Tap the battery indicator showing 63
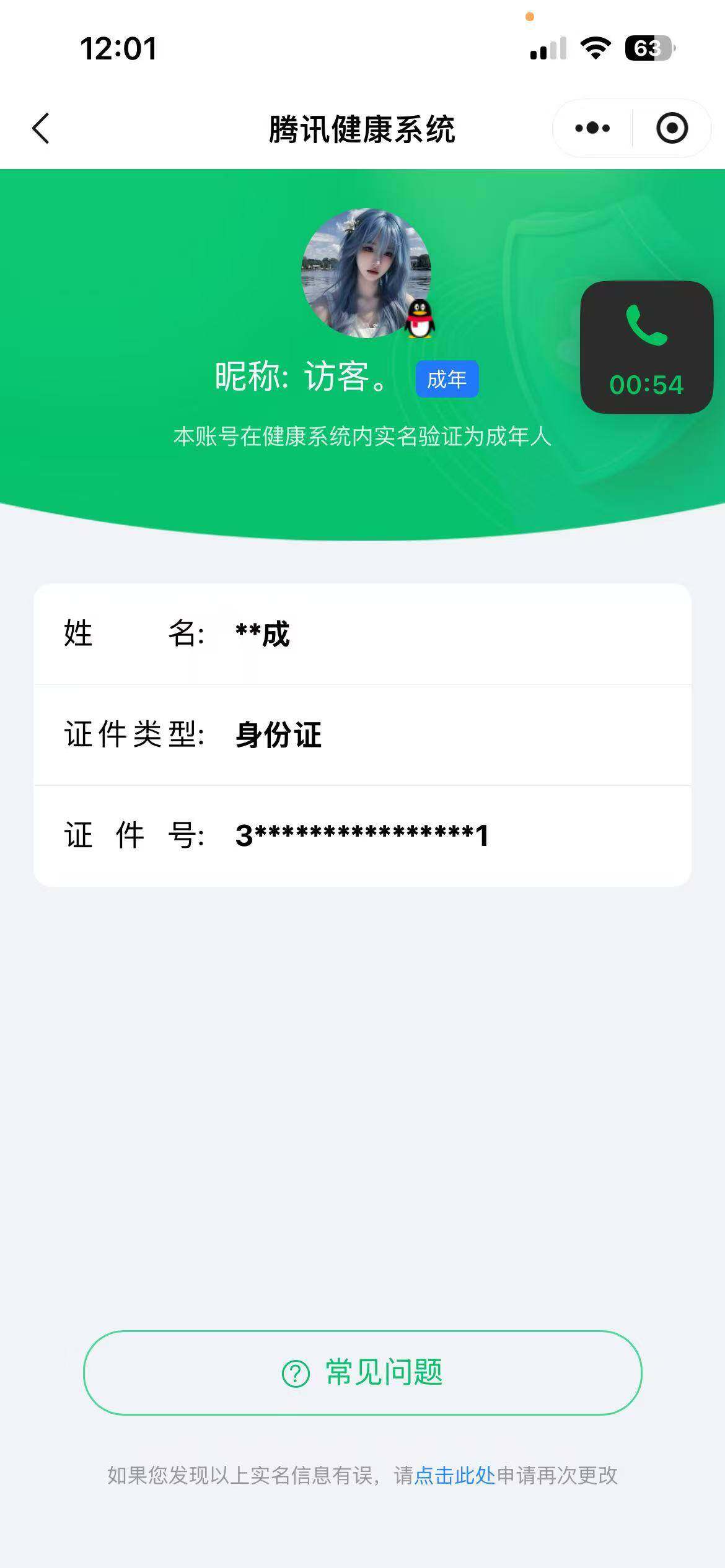 coord(648,47)
